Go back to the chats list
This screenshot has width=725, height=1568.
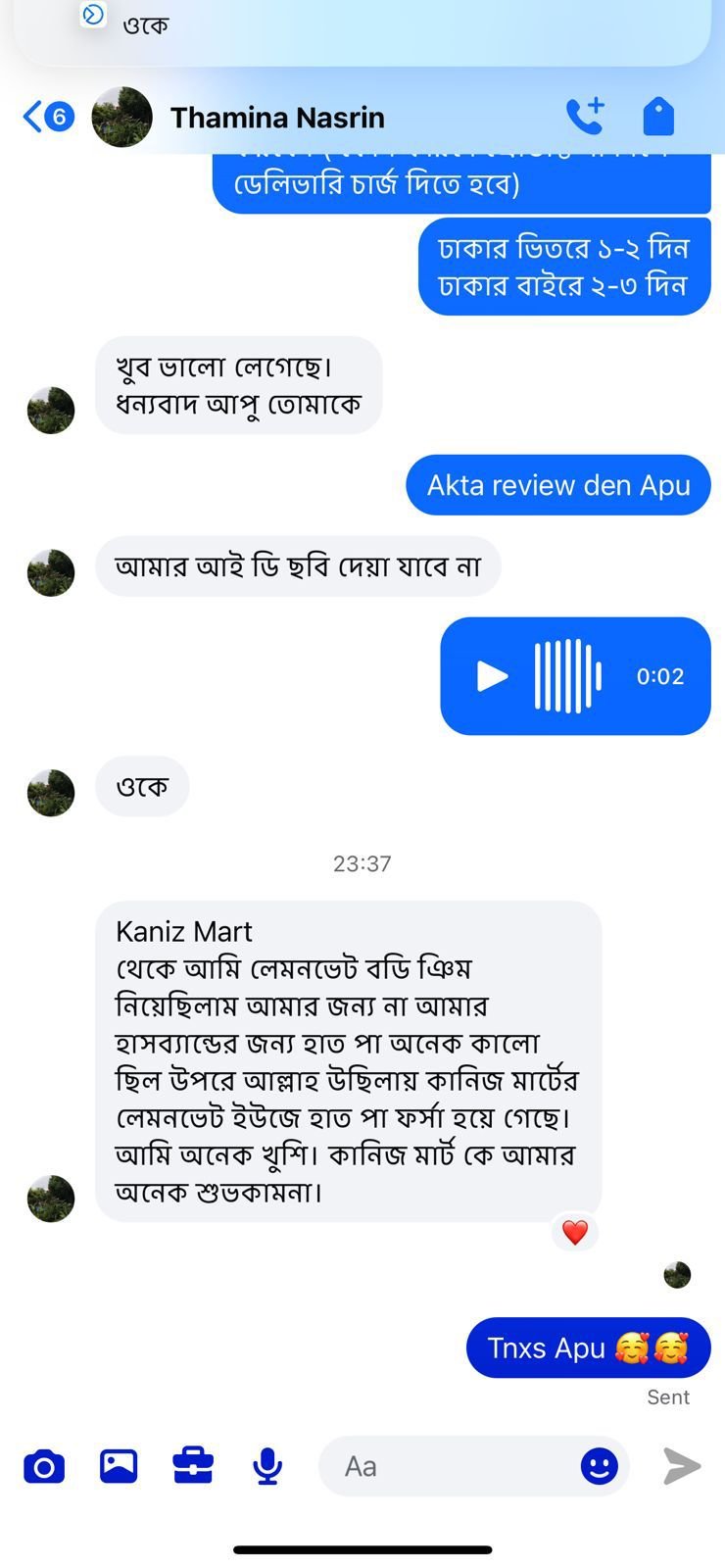46,118
